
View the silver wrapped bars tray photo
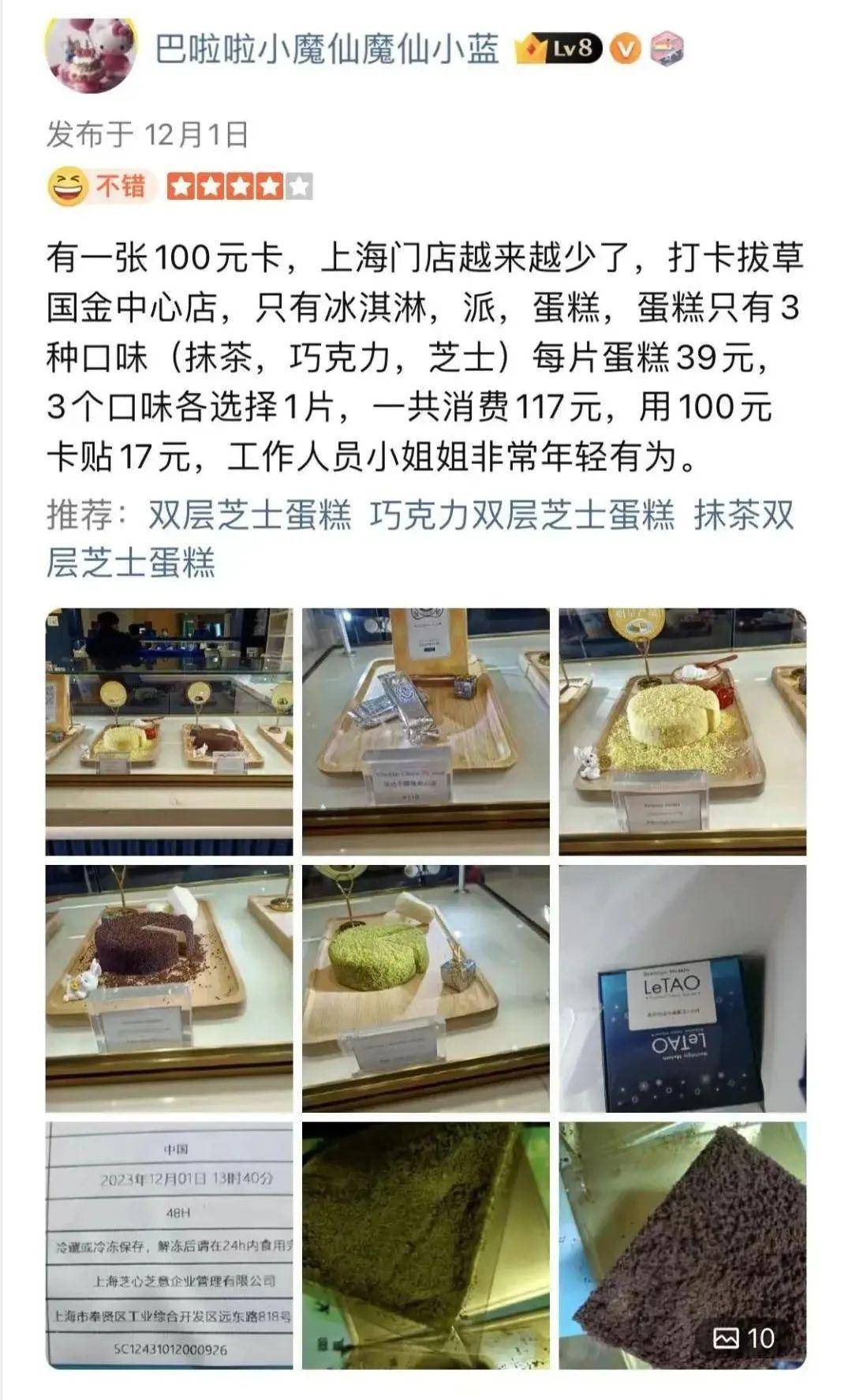[426, 732]
